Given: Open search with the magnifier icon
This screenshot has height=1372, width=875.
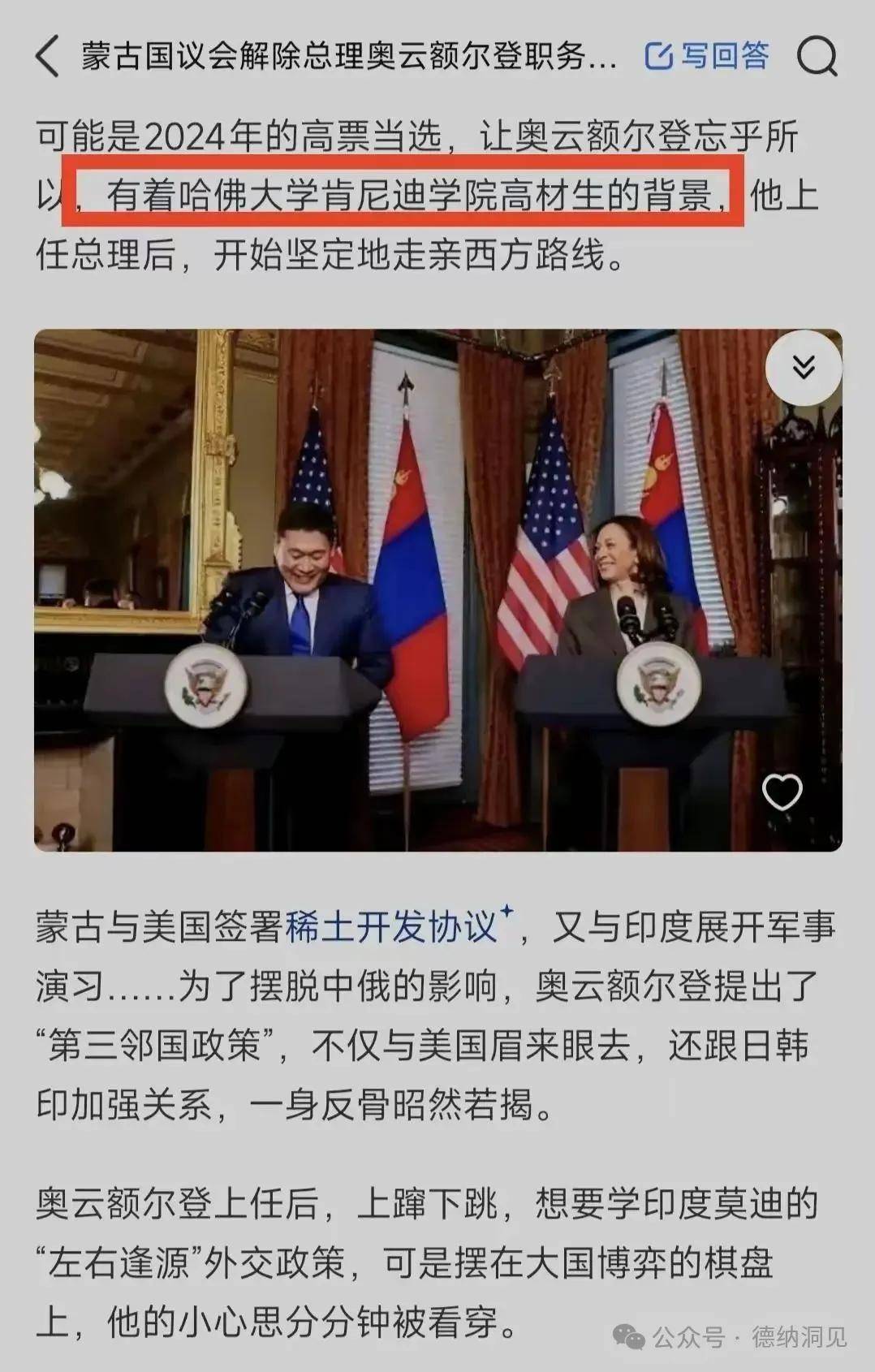Looking at the screenshot, I should tap(816, 57).
